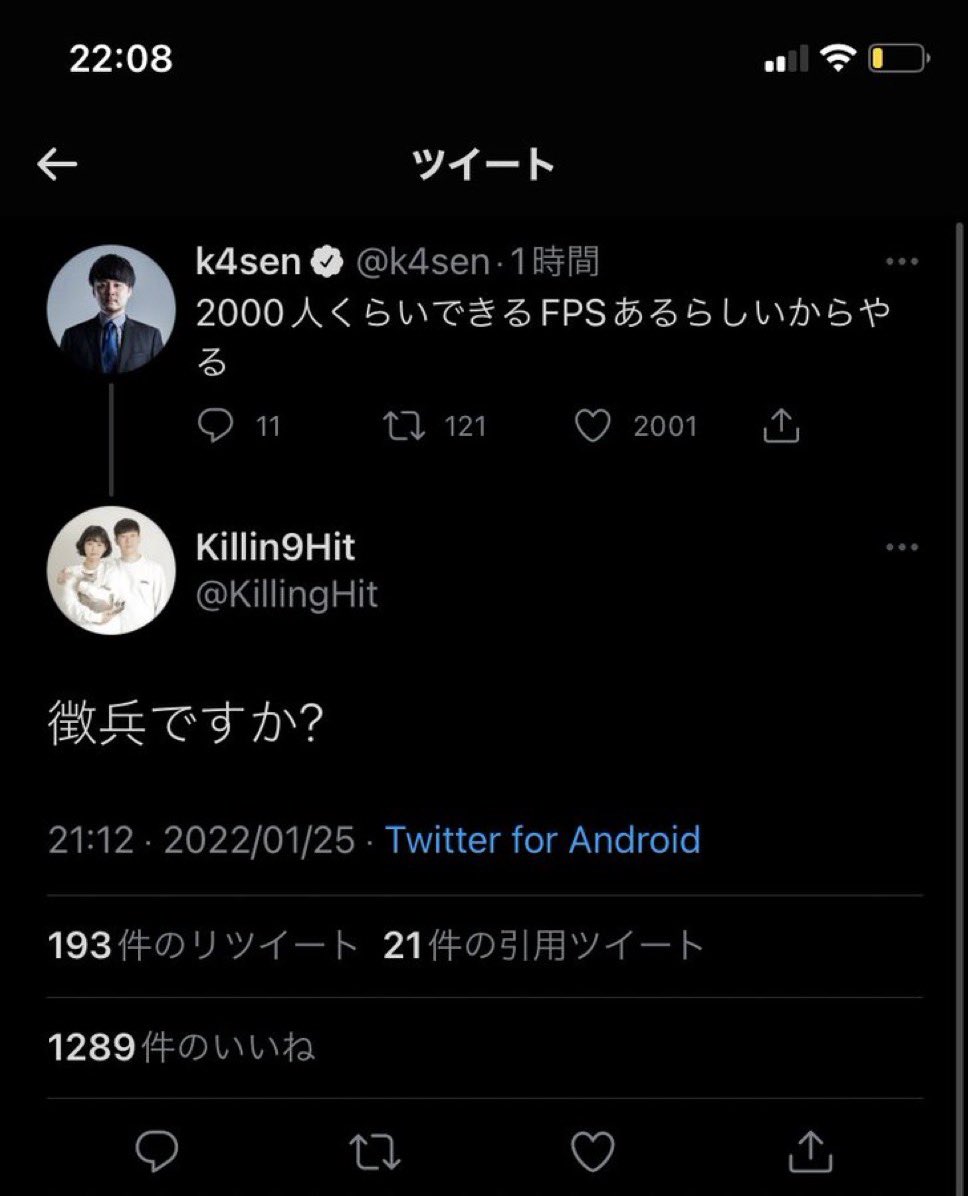
Task: Open overflow menu on k4sen's tweet
Action: (x=901, y=263)
